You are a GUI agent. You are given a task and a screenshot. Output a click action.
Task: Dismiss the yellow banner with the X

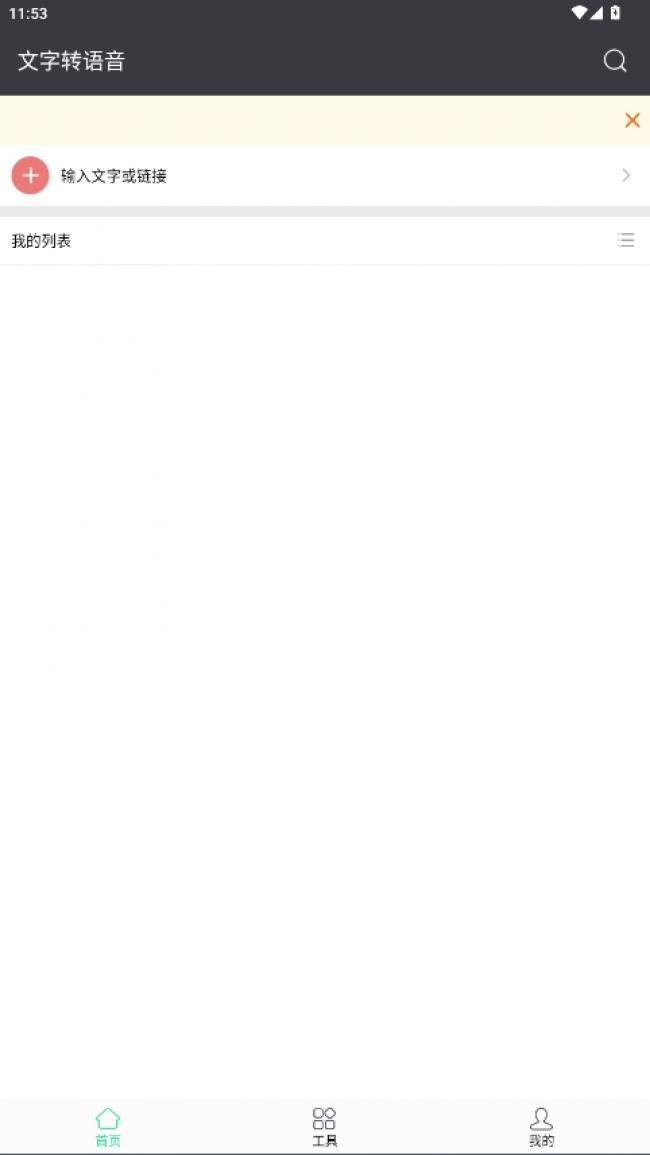point(632,121)
